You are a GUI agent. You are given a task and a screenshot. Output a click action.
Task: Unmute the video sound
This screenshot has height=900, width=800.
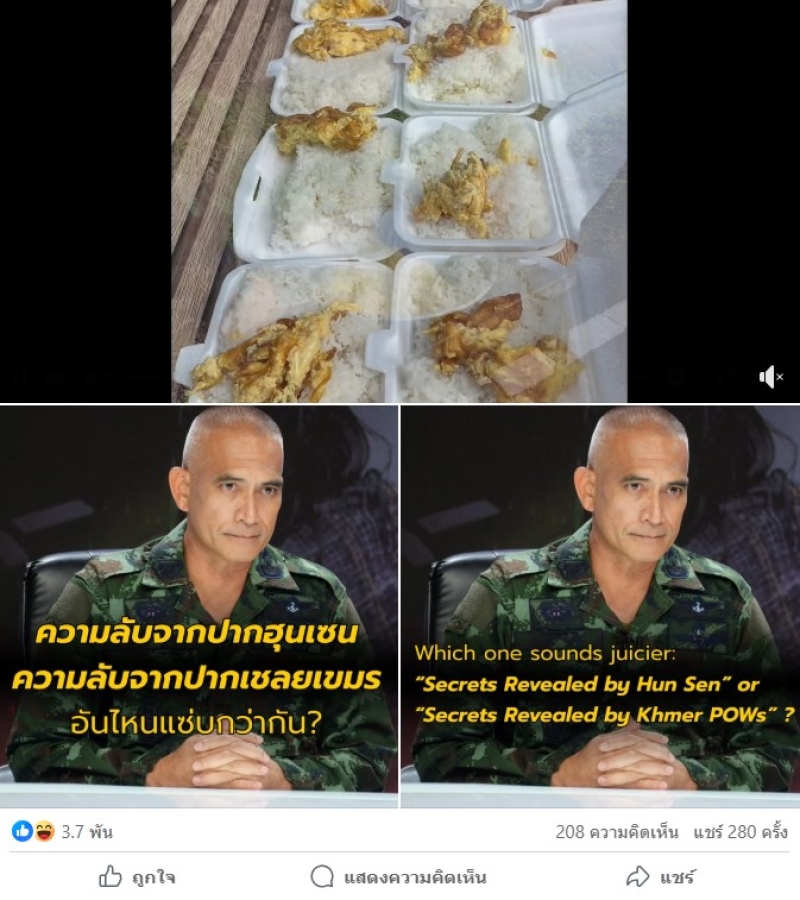770,377
